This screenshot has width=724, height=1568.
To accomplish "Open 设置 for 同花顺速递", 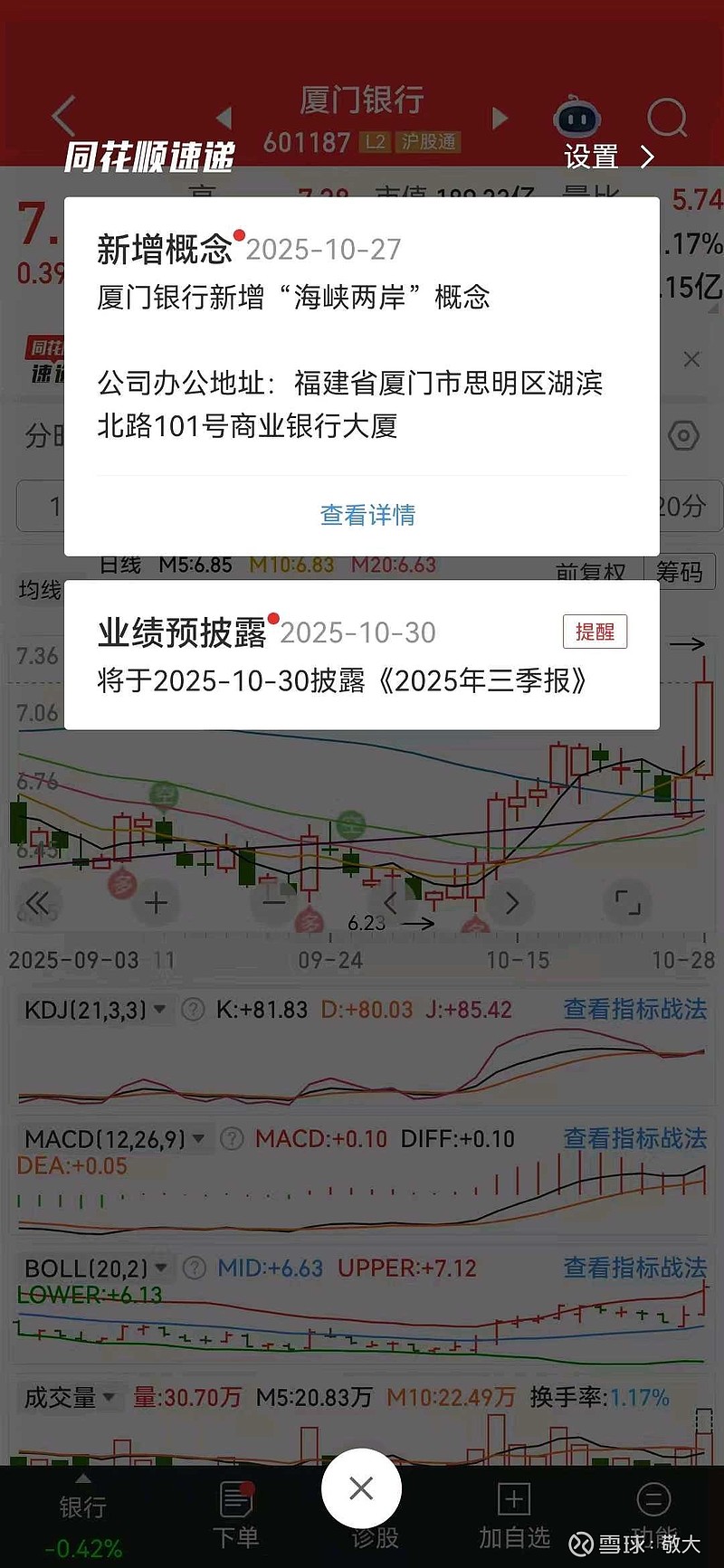I will point(607,157).
